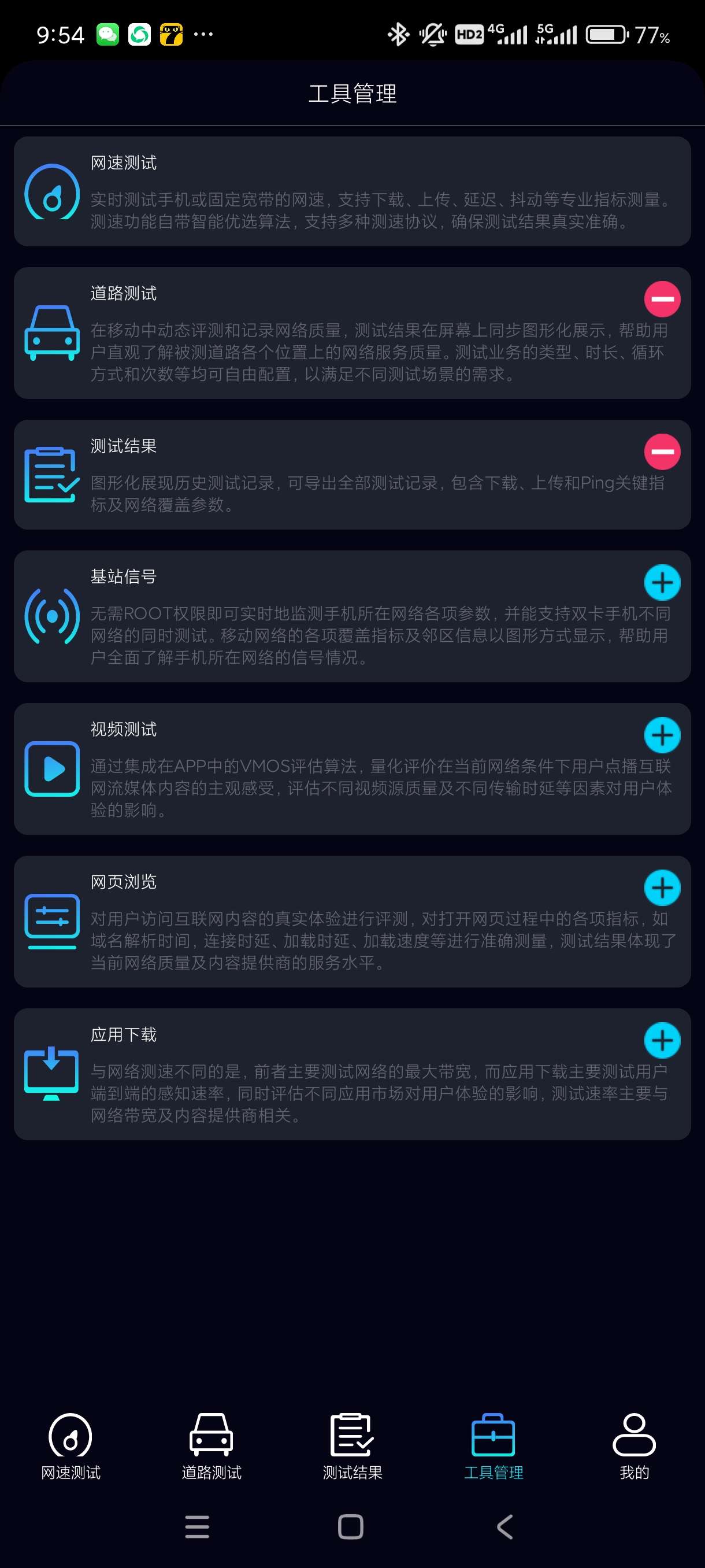Image resolution: width=705 pixels, height=1568 pixels.
Task: Select the 工具管理 bottom tab
Action: click(x=493, y=1446)
